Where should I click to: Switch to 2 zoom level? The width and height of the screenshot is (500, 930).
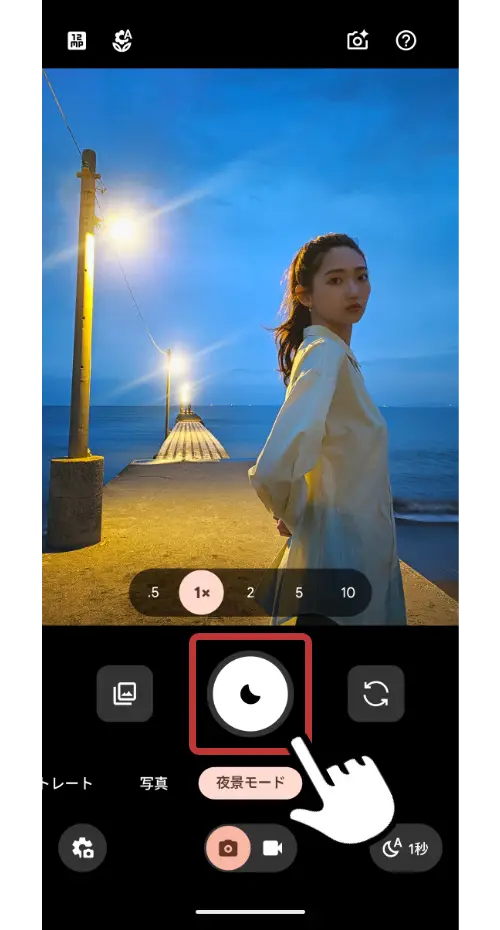pyautogui.click(x=250, y=593)
